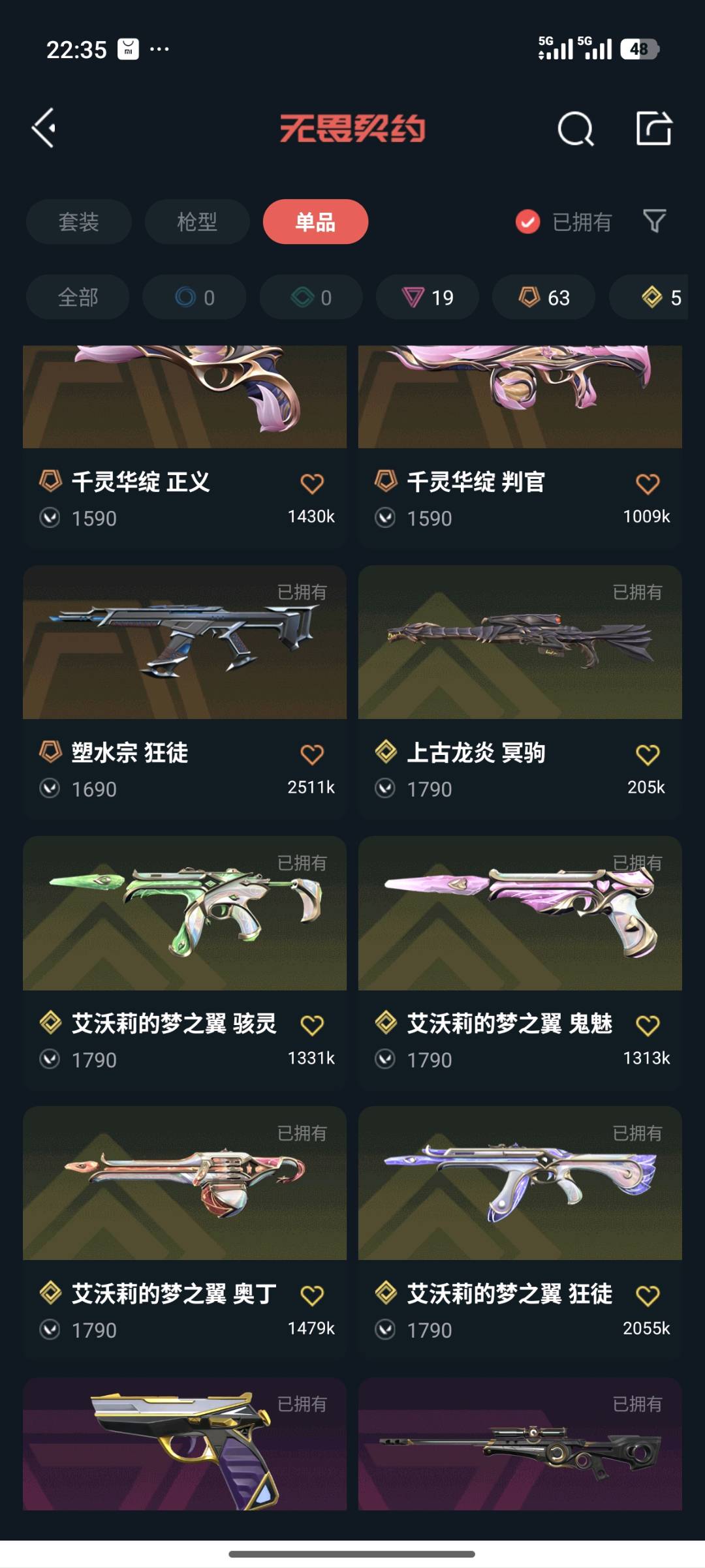
Task: Filter by the purple tier chip showing 19
Action: pos(428,298)
